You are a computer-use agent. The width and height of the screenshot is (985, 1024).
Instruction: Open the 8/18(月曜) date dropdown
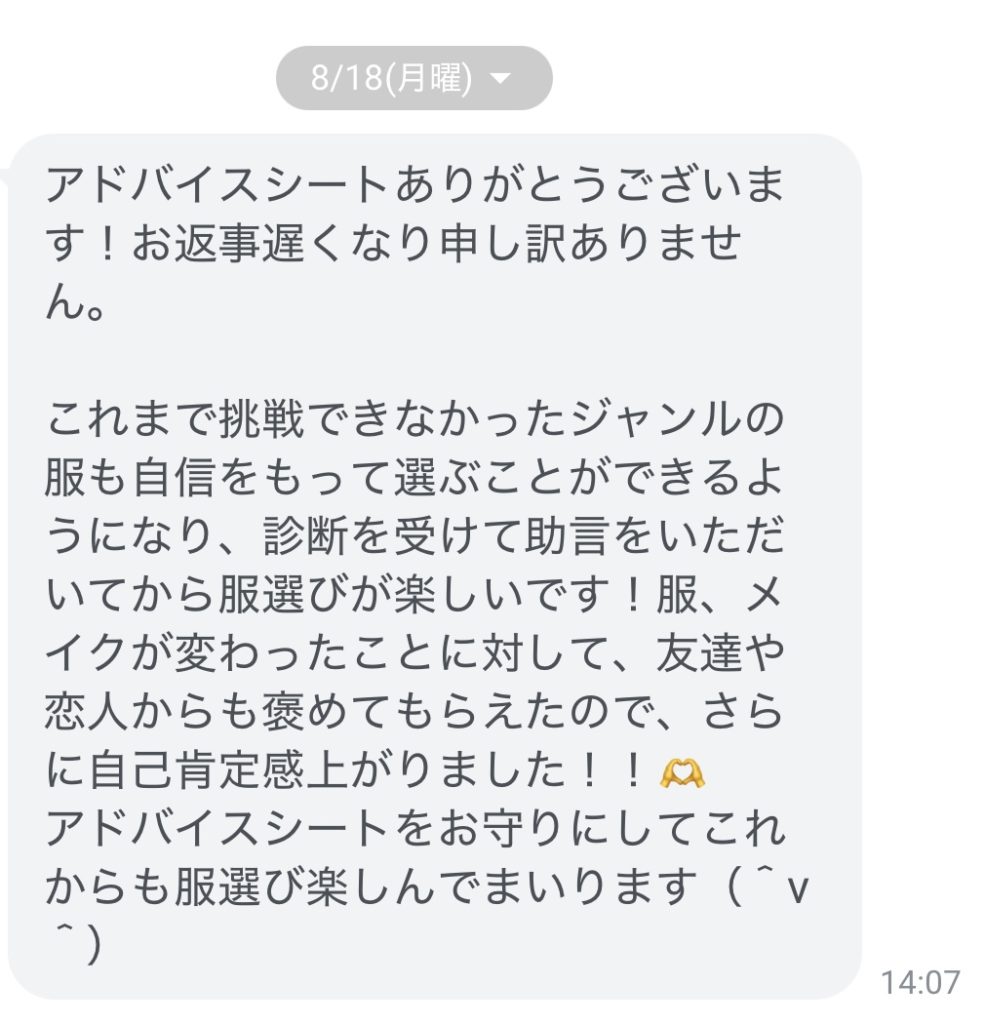pyautogui.click(x=413, y=78)
